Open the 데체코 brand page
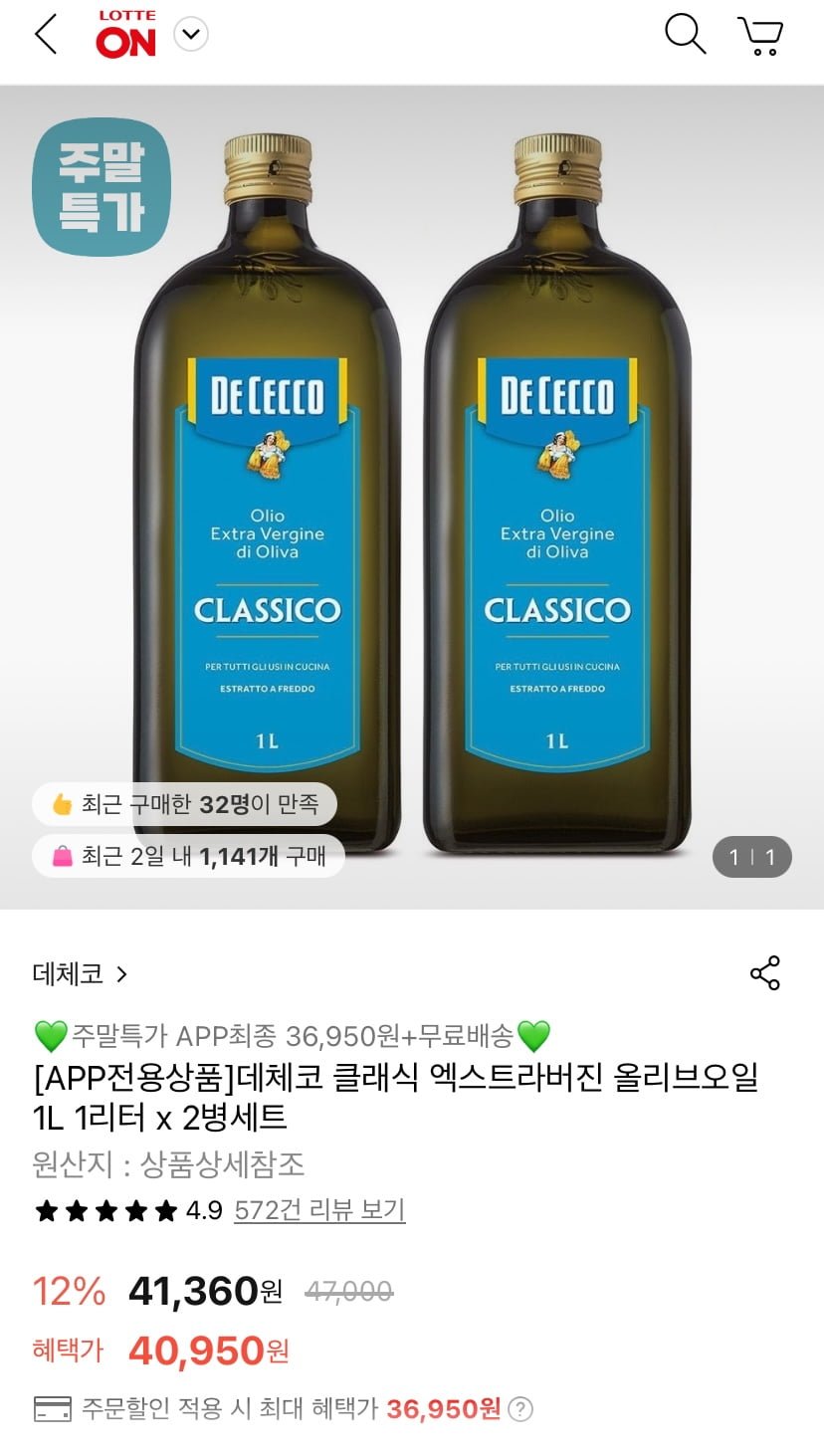This screenshot has height=1456, width=824. [81, 973]
